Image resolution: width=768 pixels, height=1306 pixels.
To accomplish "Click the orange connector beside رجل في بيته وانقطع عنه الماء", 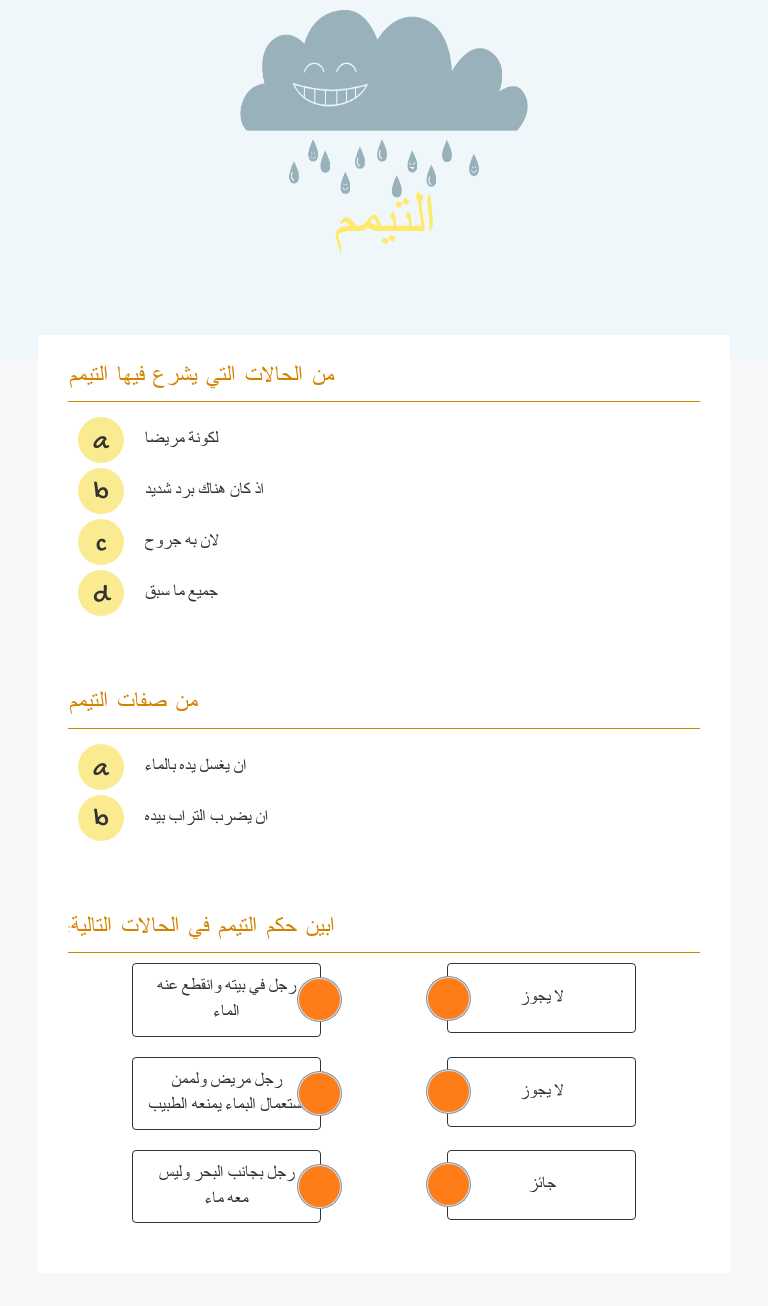I will [x=319, y=998].
